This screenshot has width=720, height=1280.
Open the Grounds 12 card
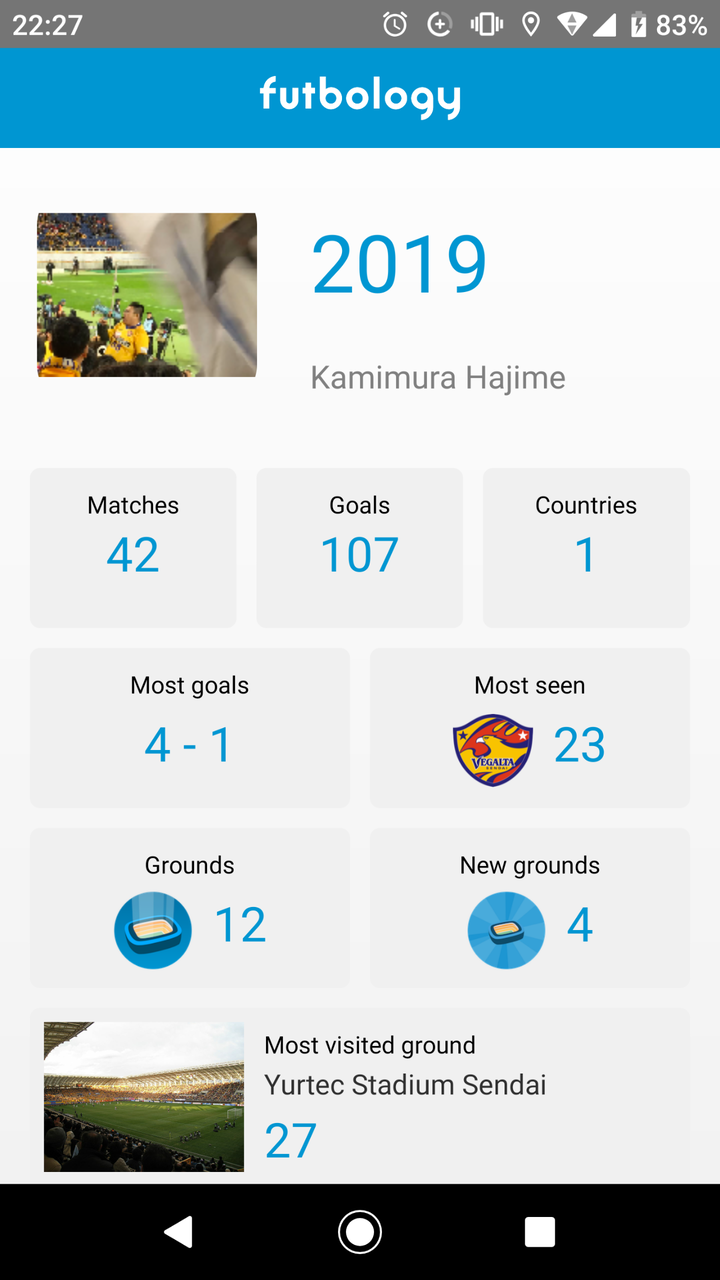click(x=190, y=908)
